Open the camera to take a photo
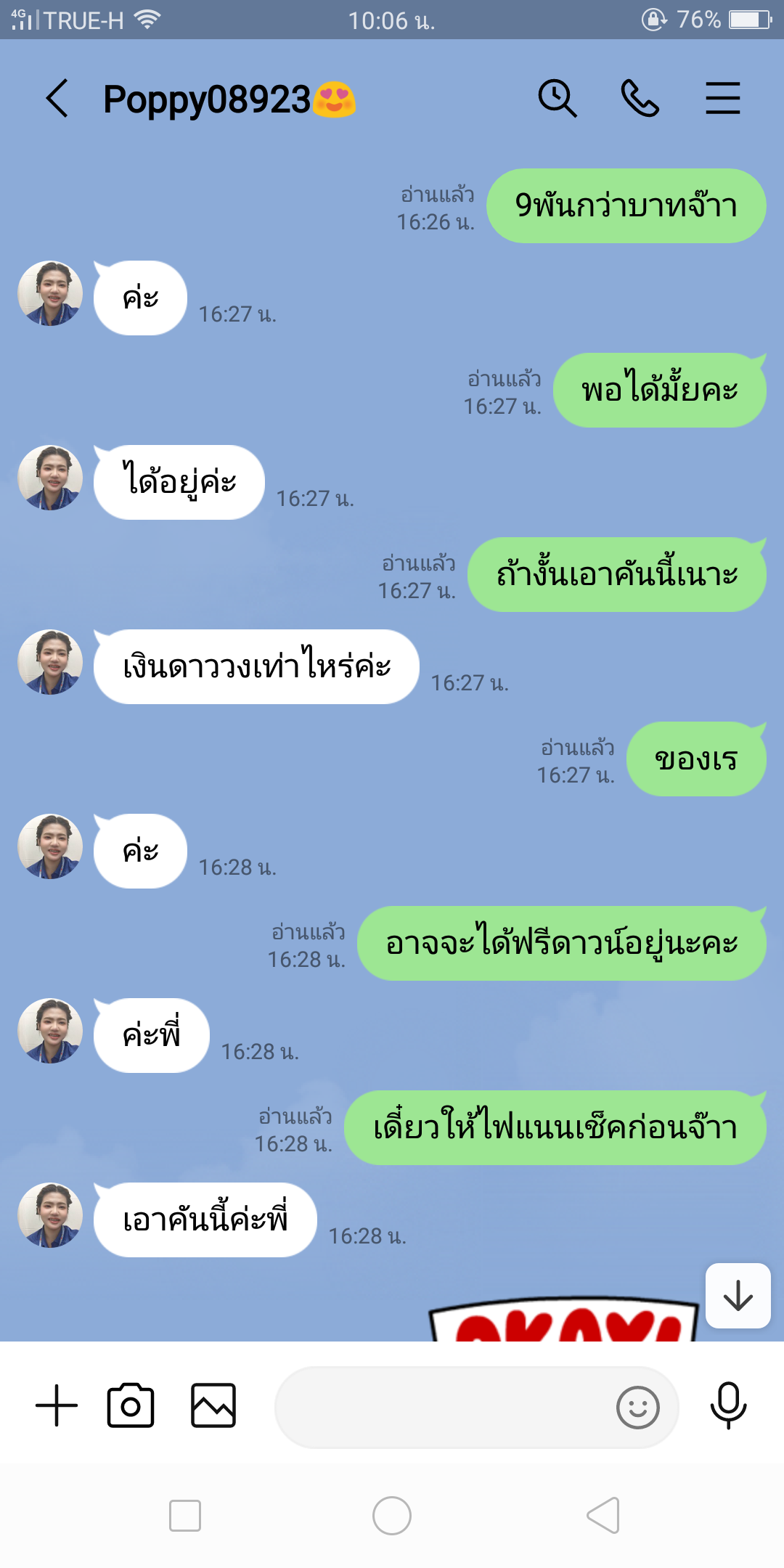The image size is (784, 1568). [131, 1405]
